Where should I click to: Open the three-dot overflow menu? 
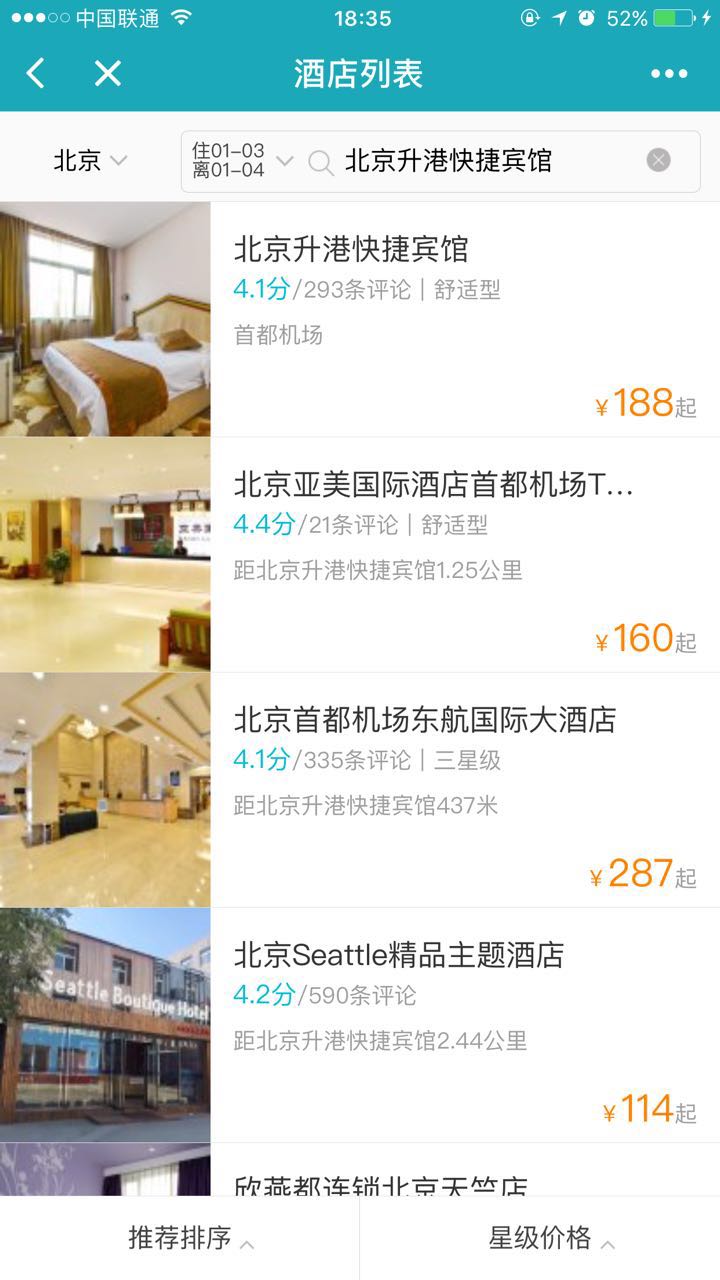[669, 73]
